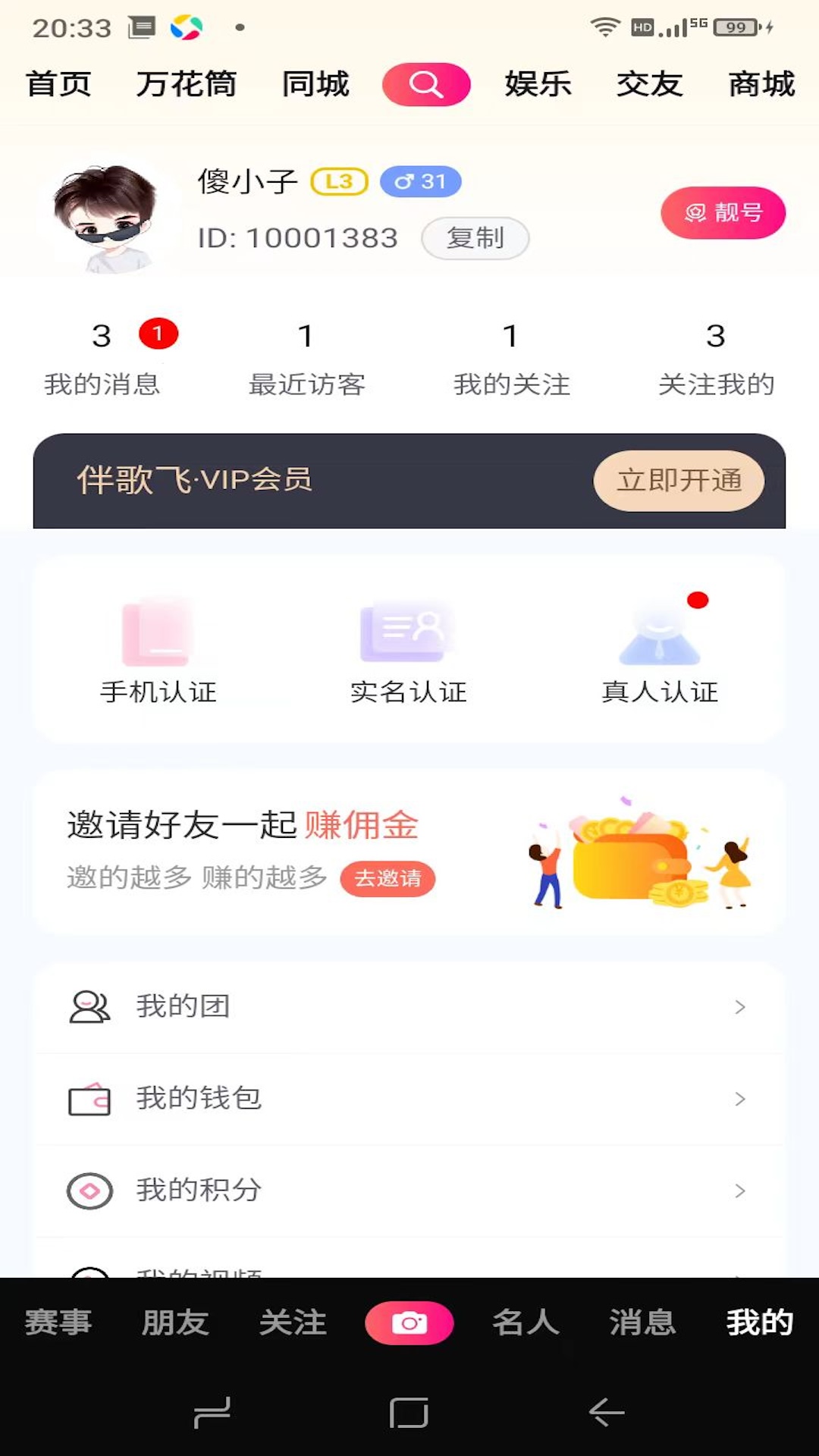819x1456 pixels.
Task: Tap the 靓号 button
Action: coord(723,213)
